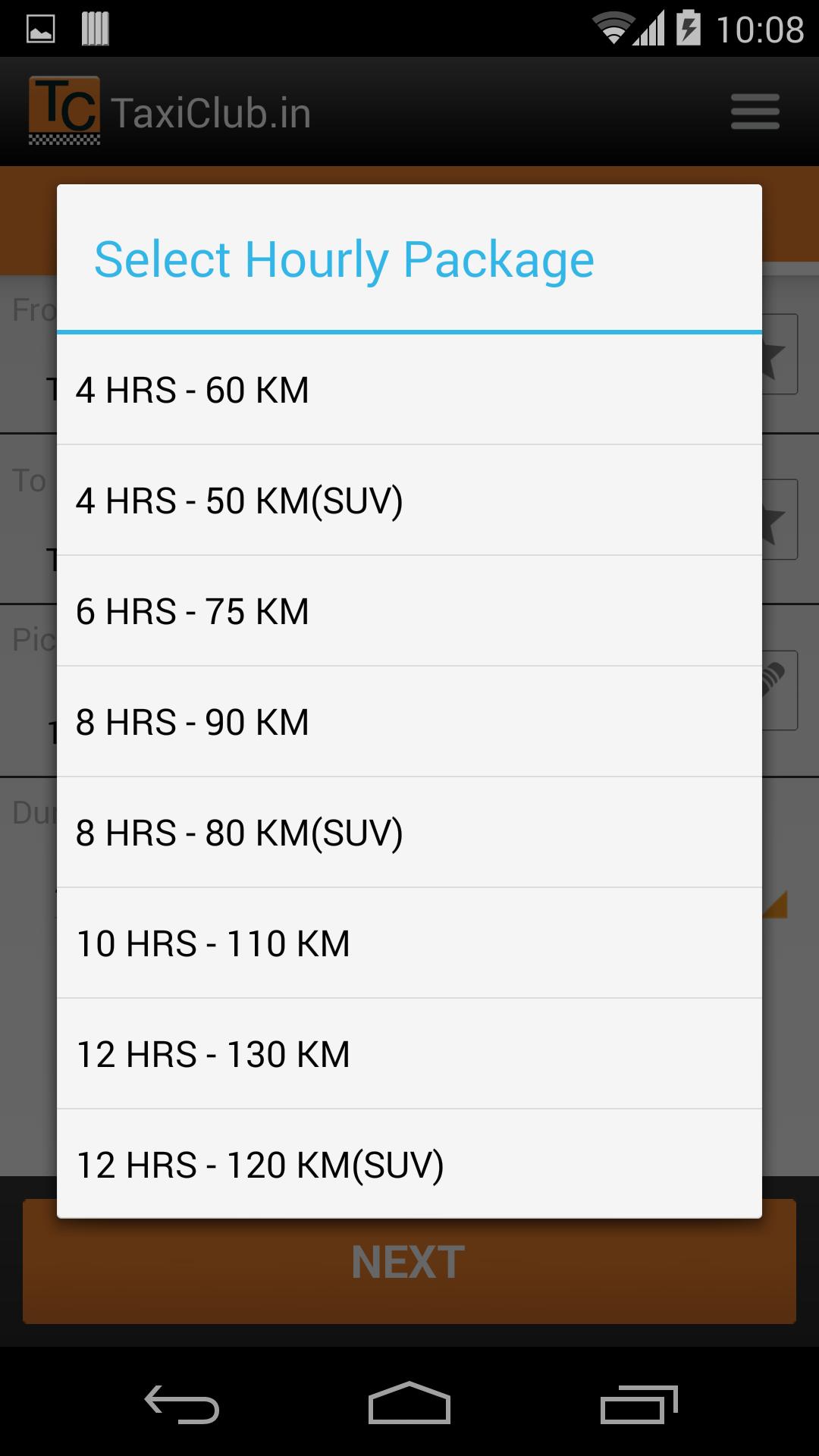The image size is (819, 1456).
Task: Select the 10 HRS - 110 KM option
Action: point(409,943)
